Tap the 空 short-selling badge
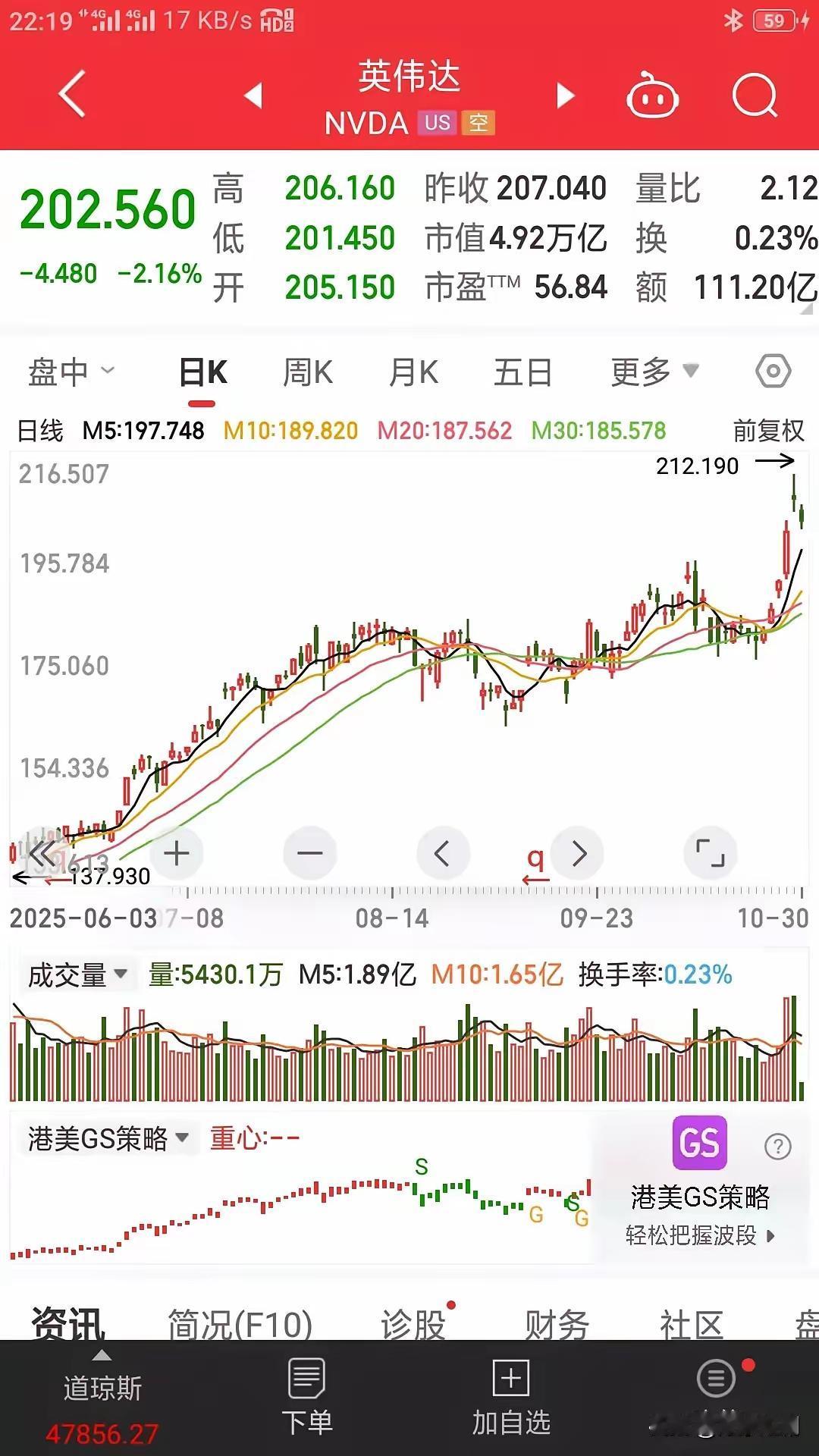Screen dimensions: 819x1456 (481, 122)
